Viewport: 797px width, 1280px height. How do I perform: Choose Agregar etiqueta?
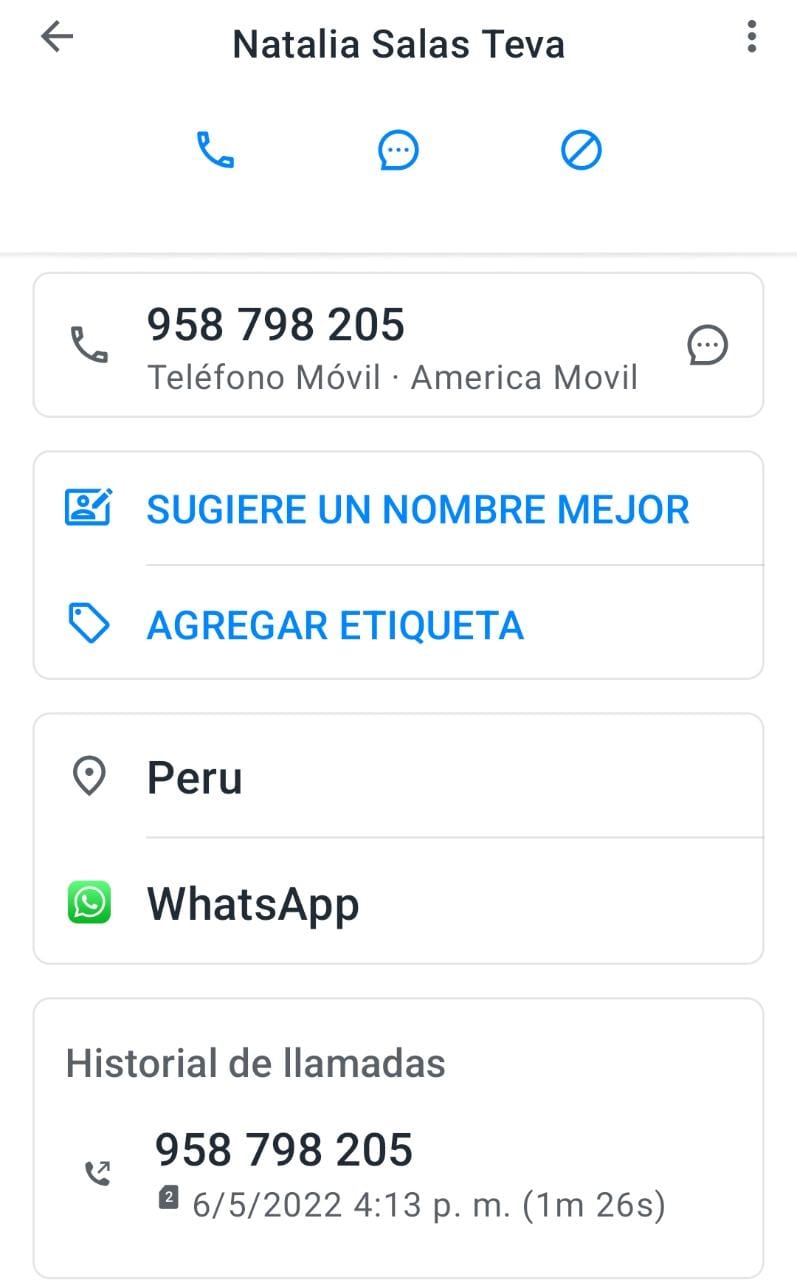(x=398, y=625)
